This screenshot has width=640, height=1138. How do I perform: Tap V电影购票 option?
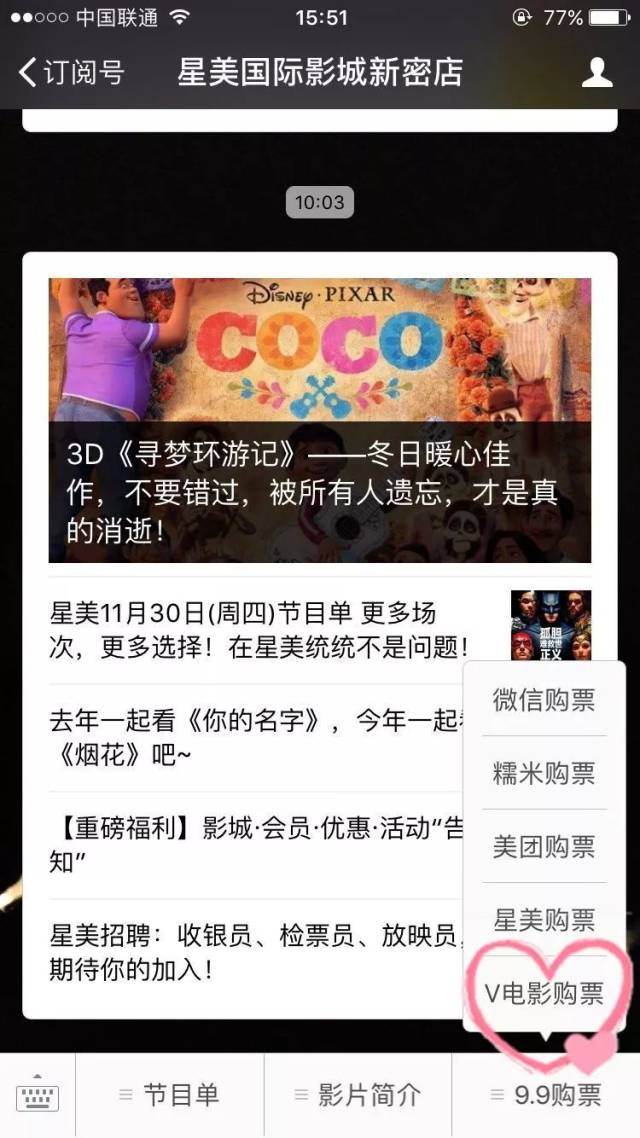(544, 993)
